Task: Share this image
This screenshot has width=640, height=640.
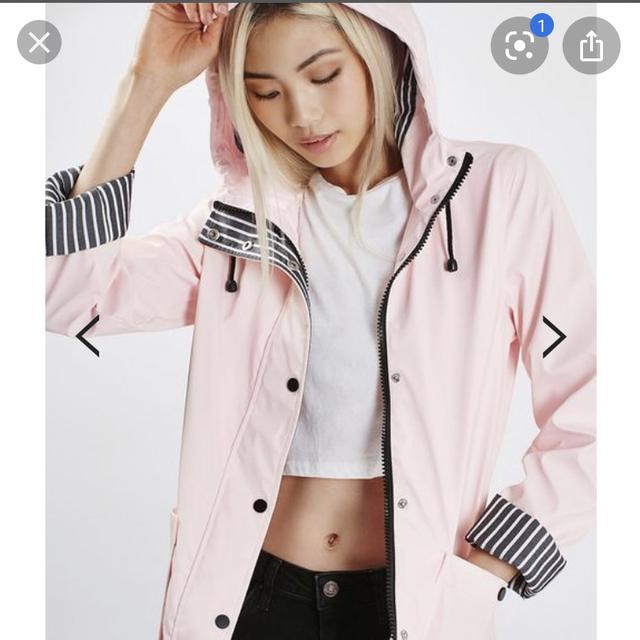Action: pos(591,44)
